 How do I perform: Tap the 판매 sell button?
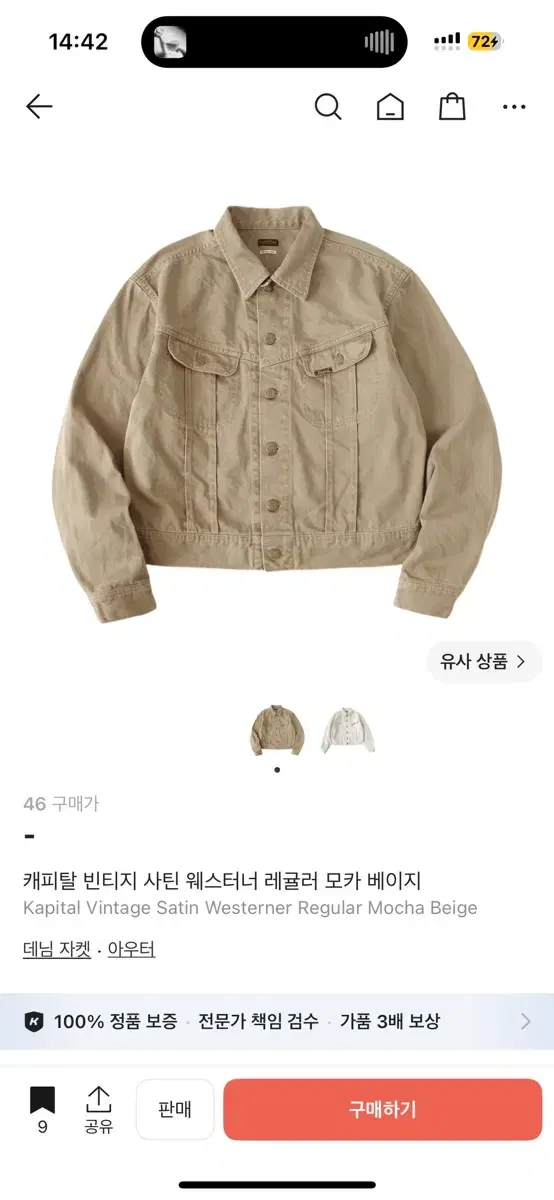click(x=175, y=1109)
